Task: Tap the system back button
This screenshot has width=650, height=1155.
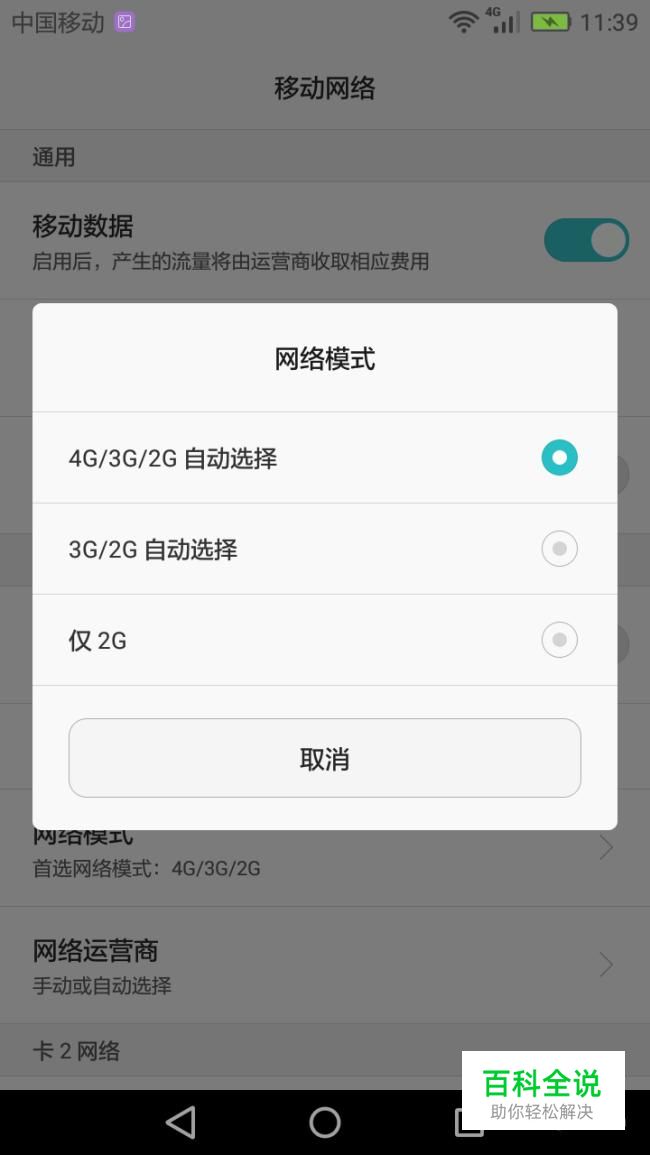Action: pos(181,1123)
